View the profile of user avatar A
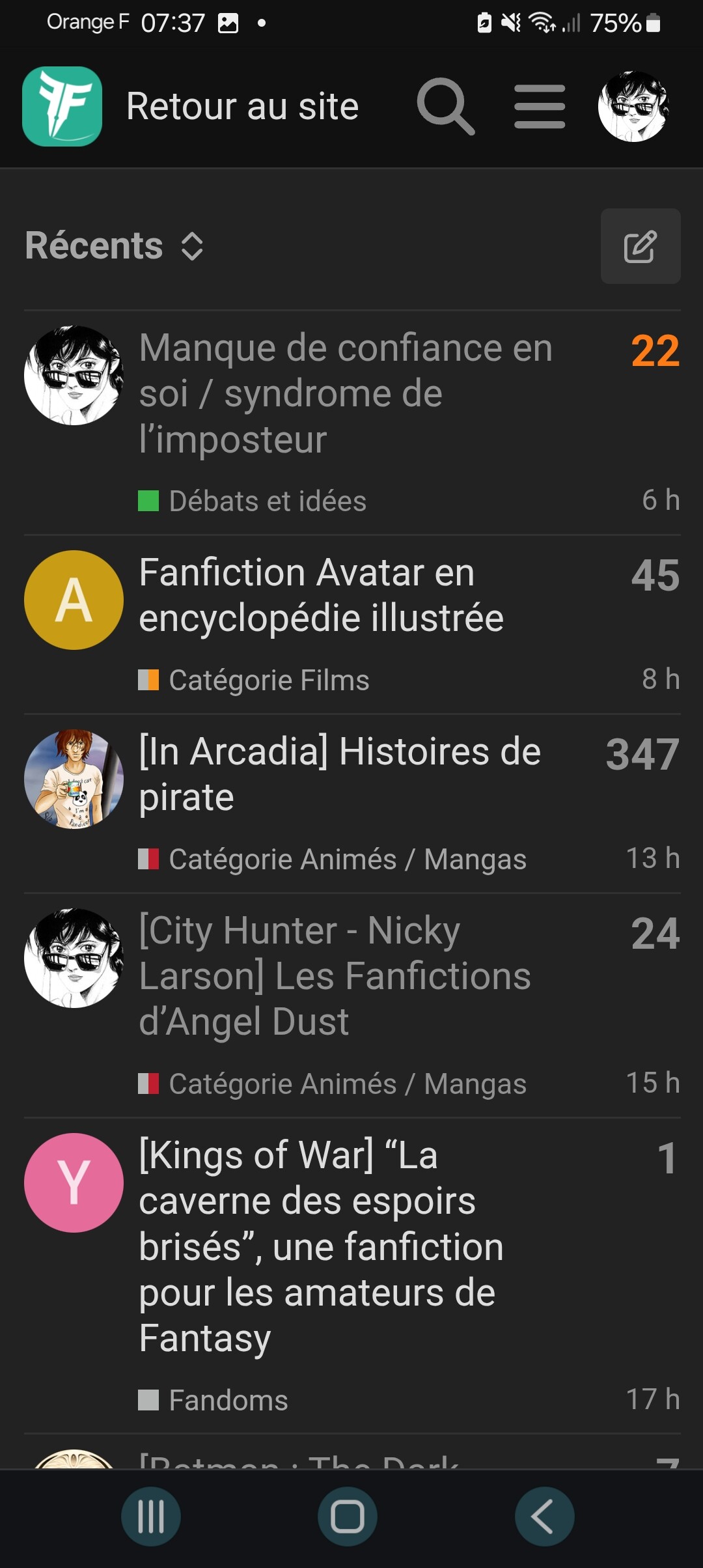 coord(74,600)
